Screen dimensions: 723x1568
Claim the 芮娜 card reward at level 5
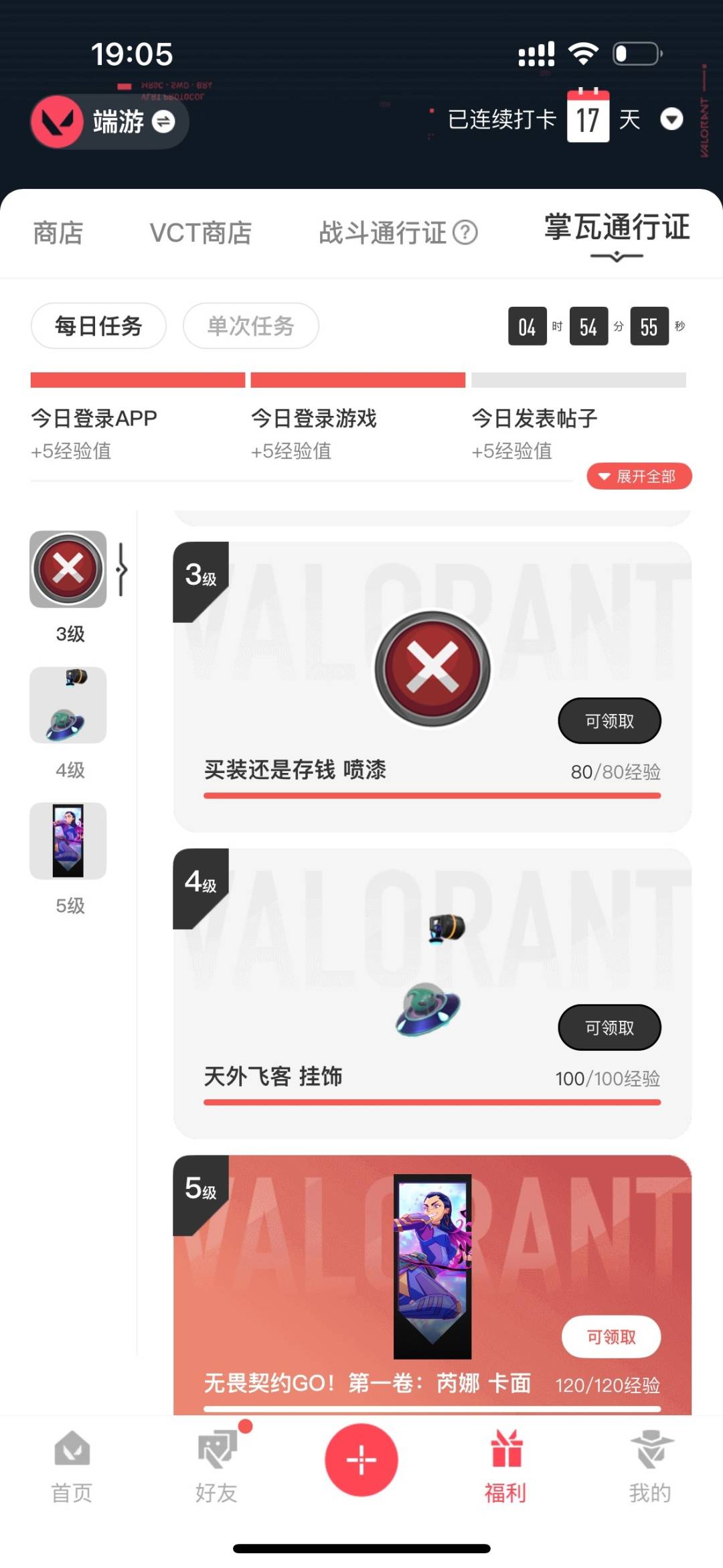click(611, 1336)
